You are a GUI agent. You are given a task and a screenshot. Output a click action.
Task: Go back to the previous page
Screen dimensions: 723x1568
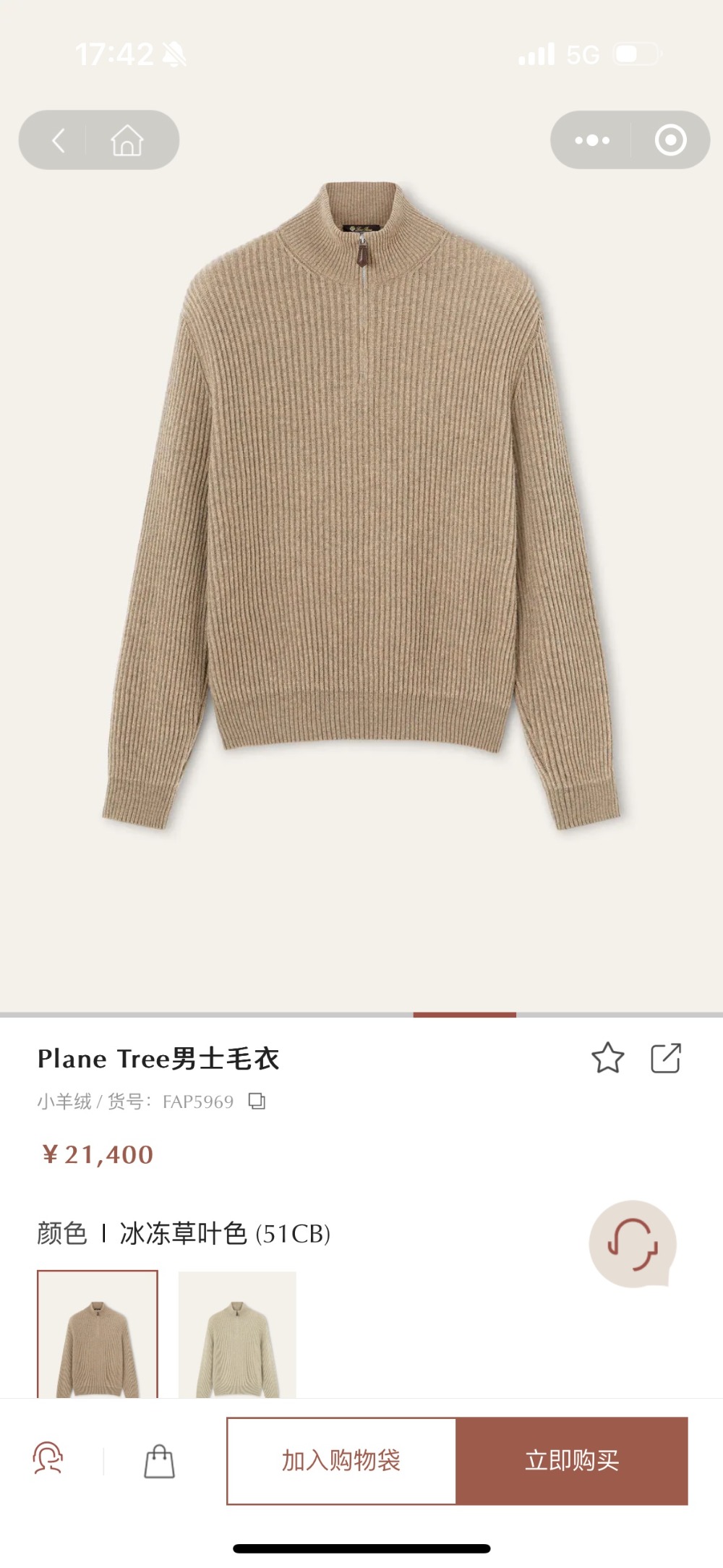[59, 140]
